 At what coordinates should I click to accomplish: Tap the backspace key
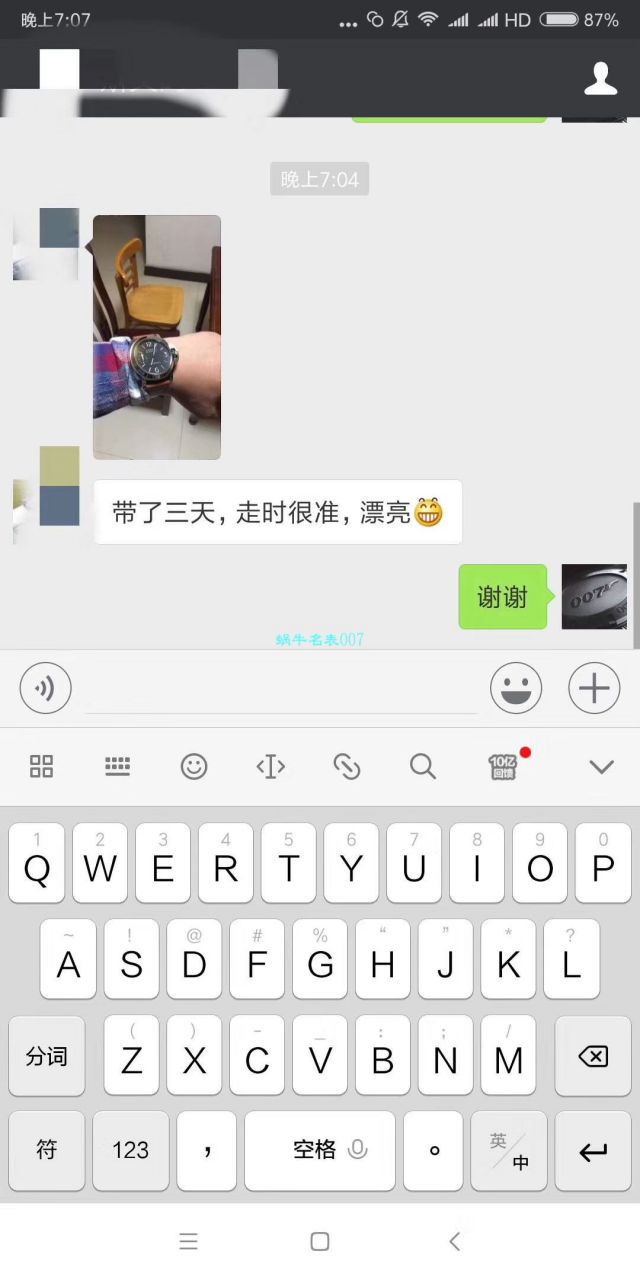593,1056
